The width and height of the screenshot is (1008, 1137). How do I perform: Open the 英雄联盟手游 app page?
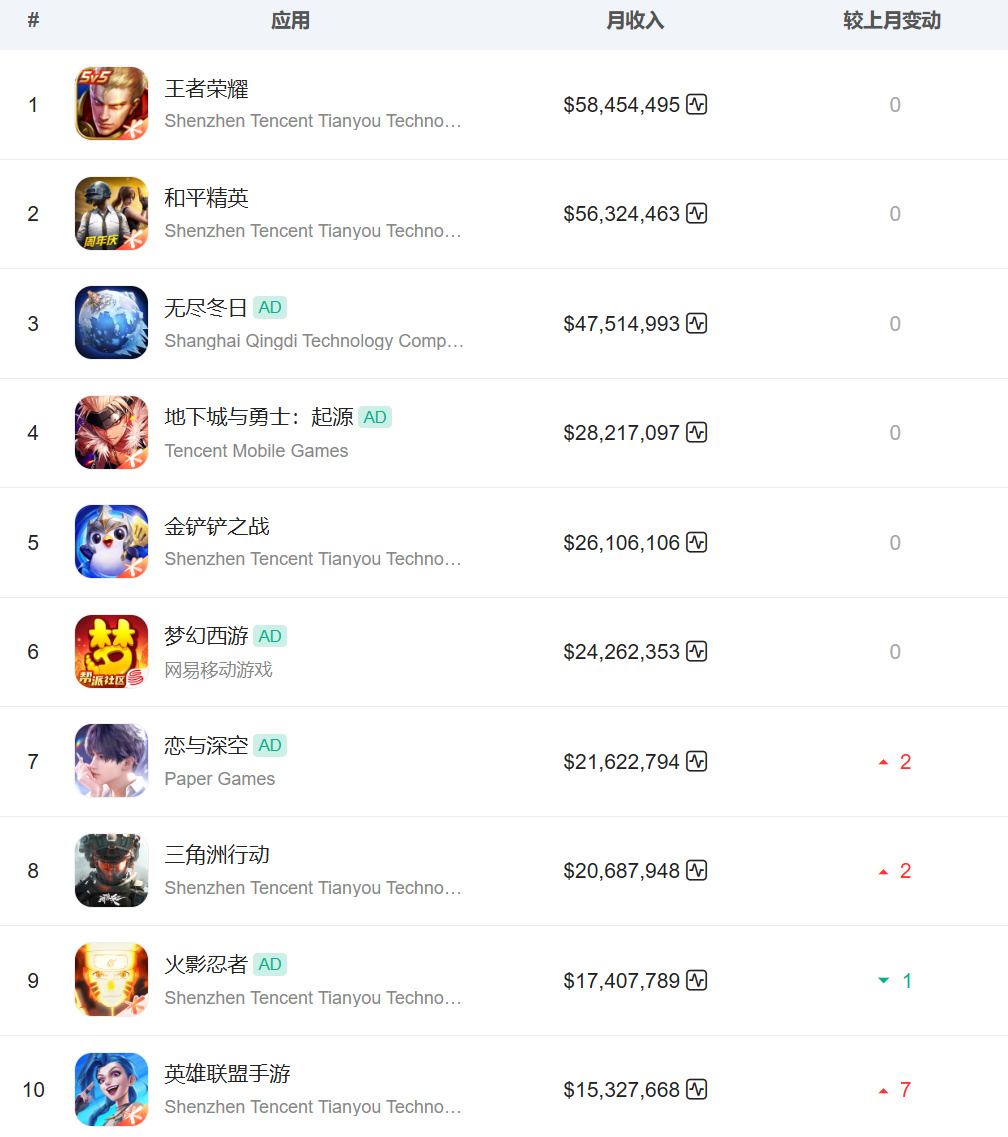[x=227, y=1074]
